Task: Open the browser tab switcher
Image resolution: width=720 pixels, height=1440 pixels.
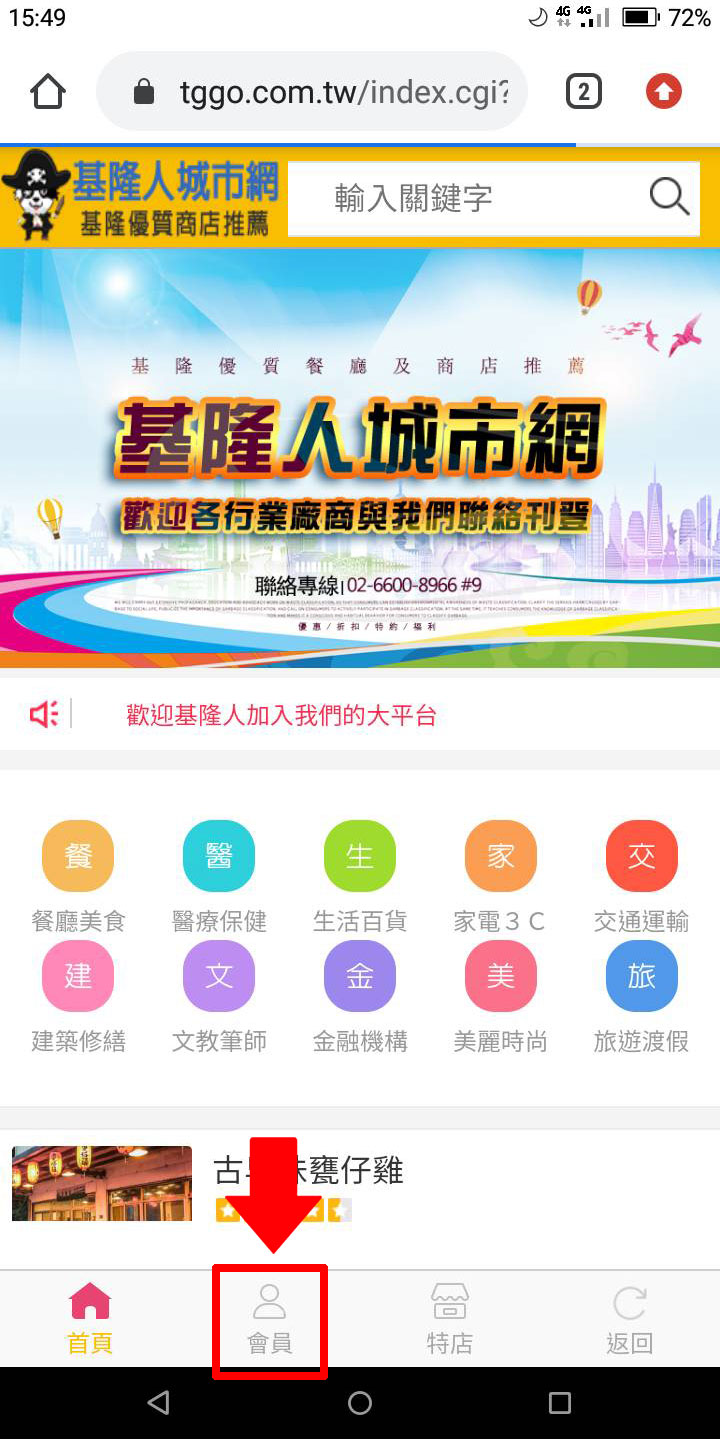Action: [x=584, y=93]
